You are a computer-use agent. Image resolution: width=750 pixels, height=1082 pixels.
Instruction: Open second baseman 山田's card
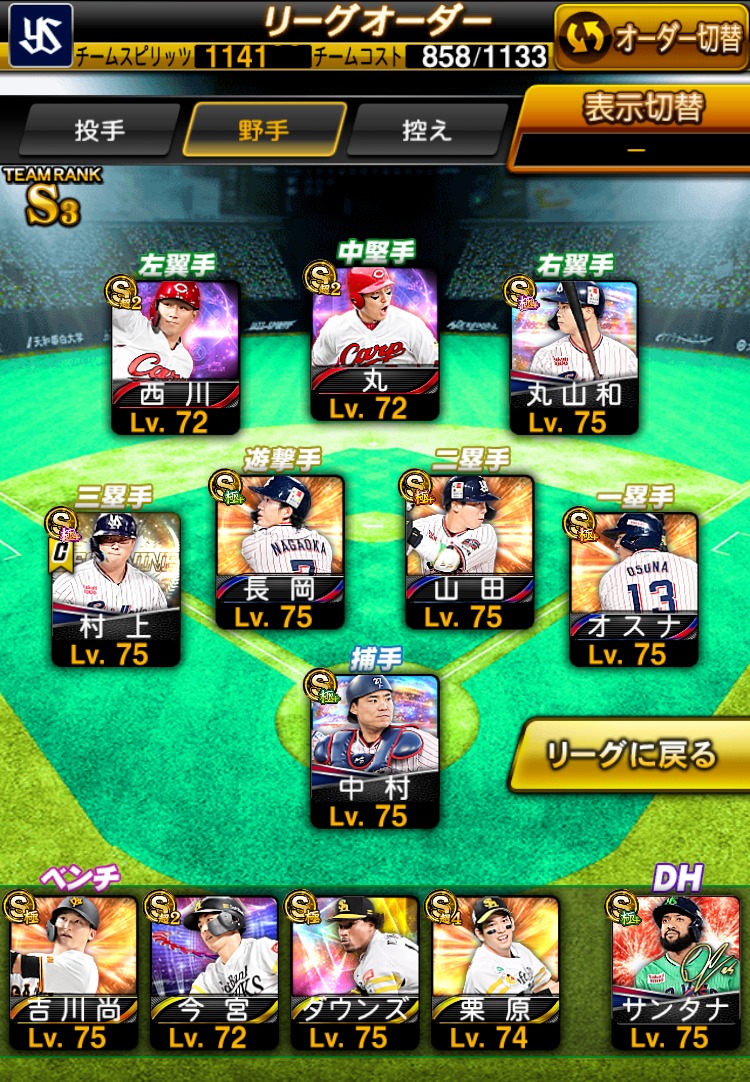pos(469,551)
